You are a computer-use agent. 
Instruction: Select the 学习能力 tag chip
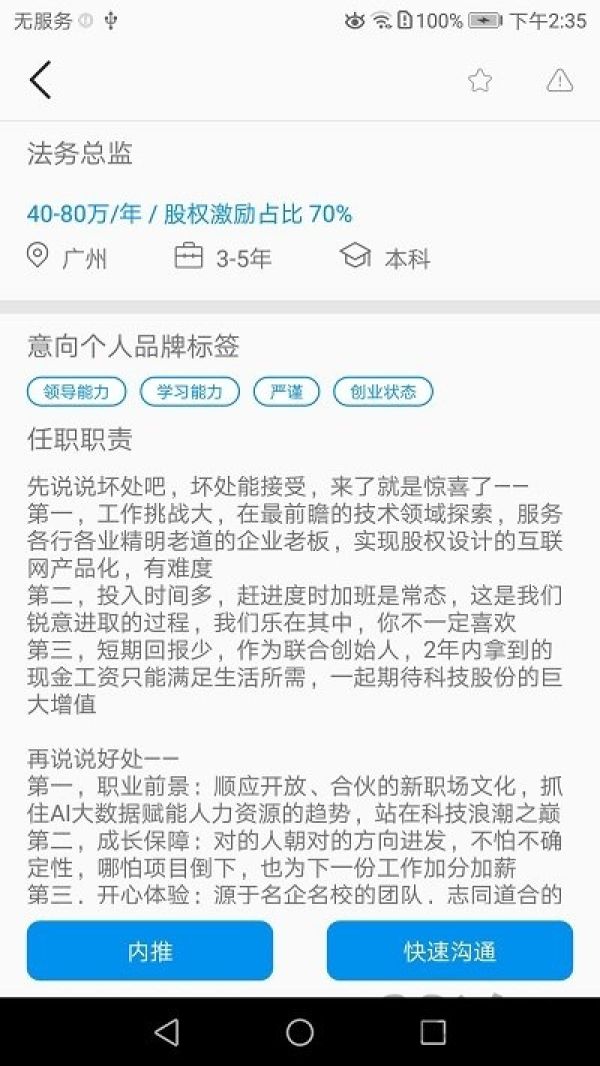[190, 392]
